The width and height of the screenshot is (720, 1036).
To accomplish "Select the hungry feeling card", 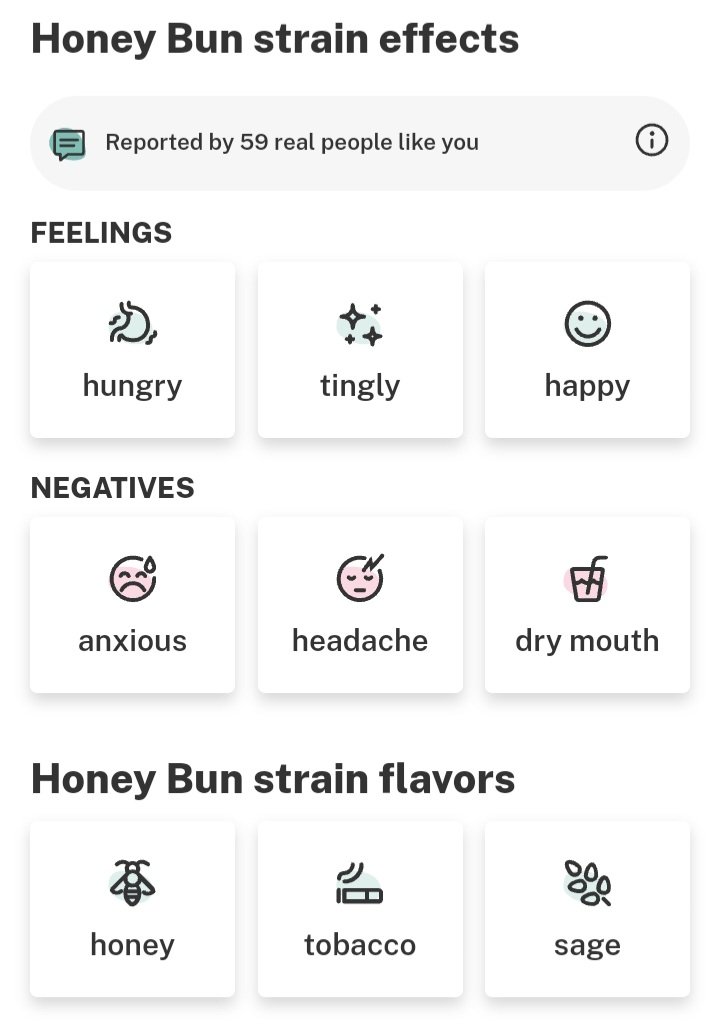I will tap(133, 350).
